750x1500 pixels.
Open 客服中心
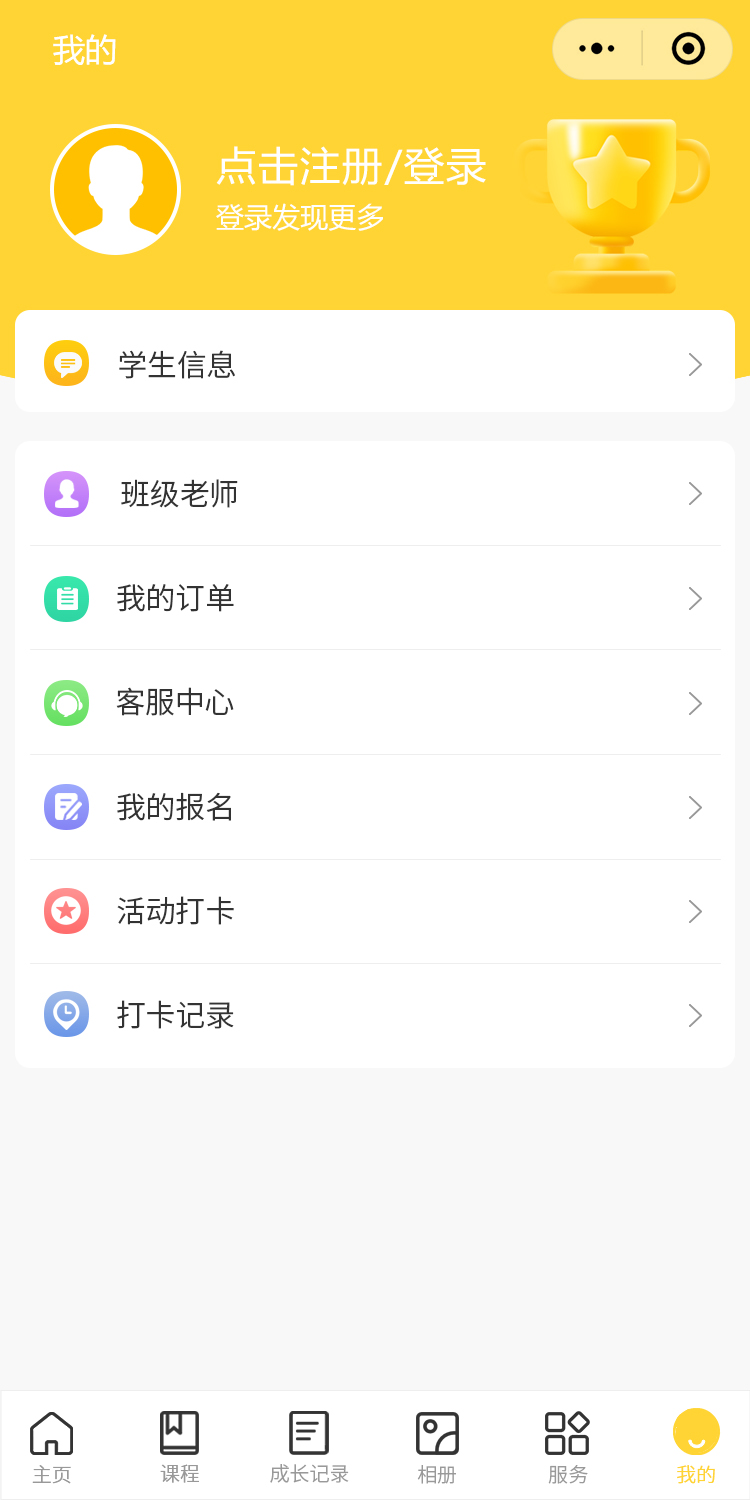point(375,703)
